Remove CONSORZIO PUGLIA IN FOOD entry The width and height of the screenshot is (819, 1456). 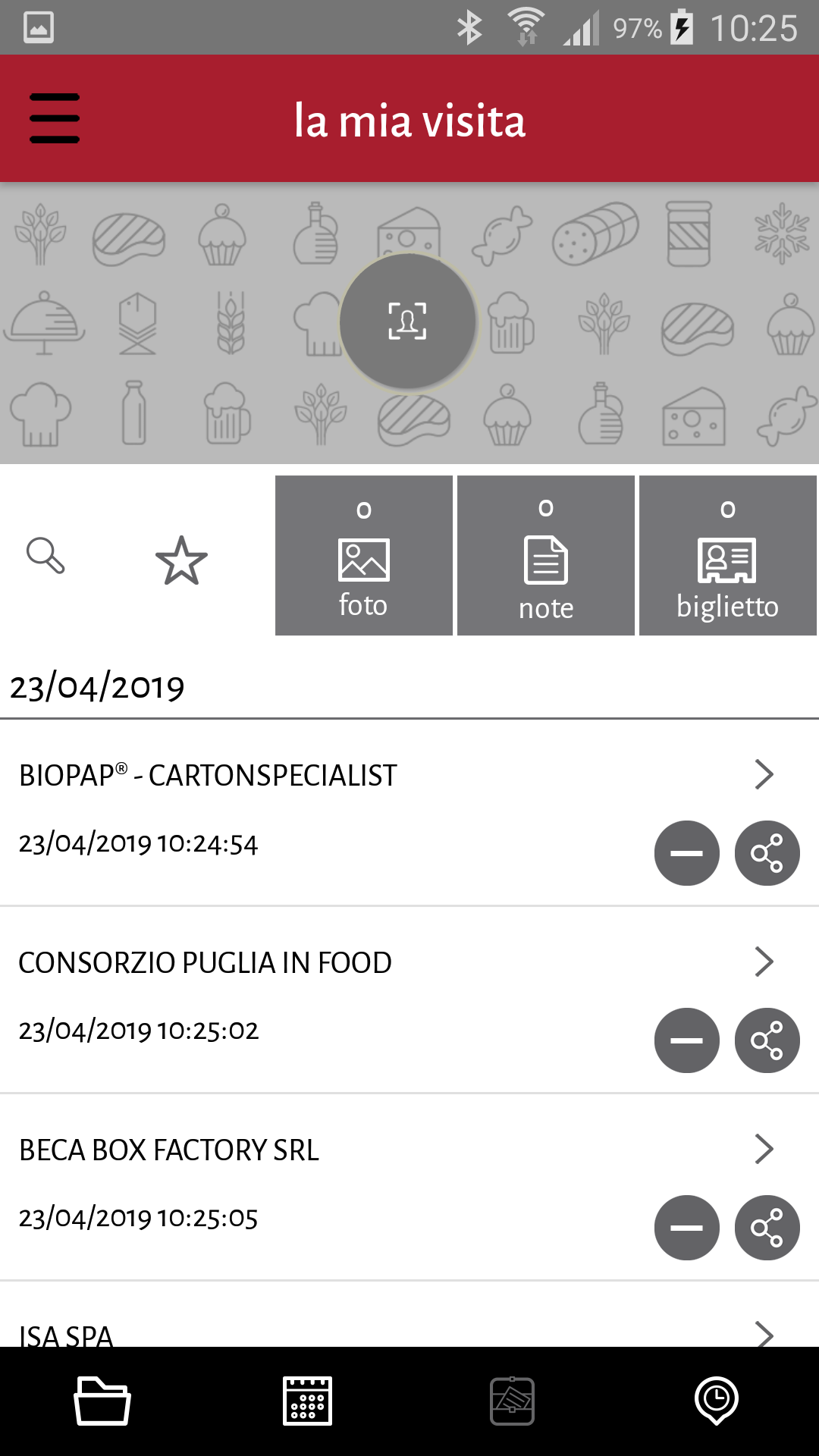point(686,1040)
